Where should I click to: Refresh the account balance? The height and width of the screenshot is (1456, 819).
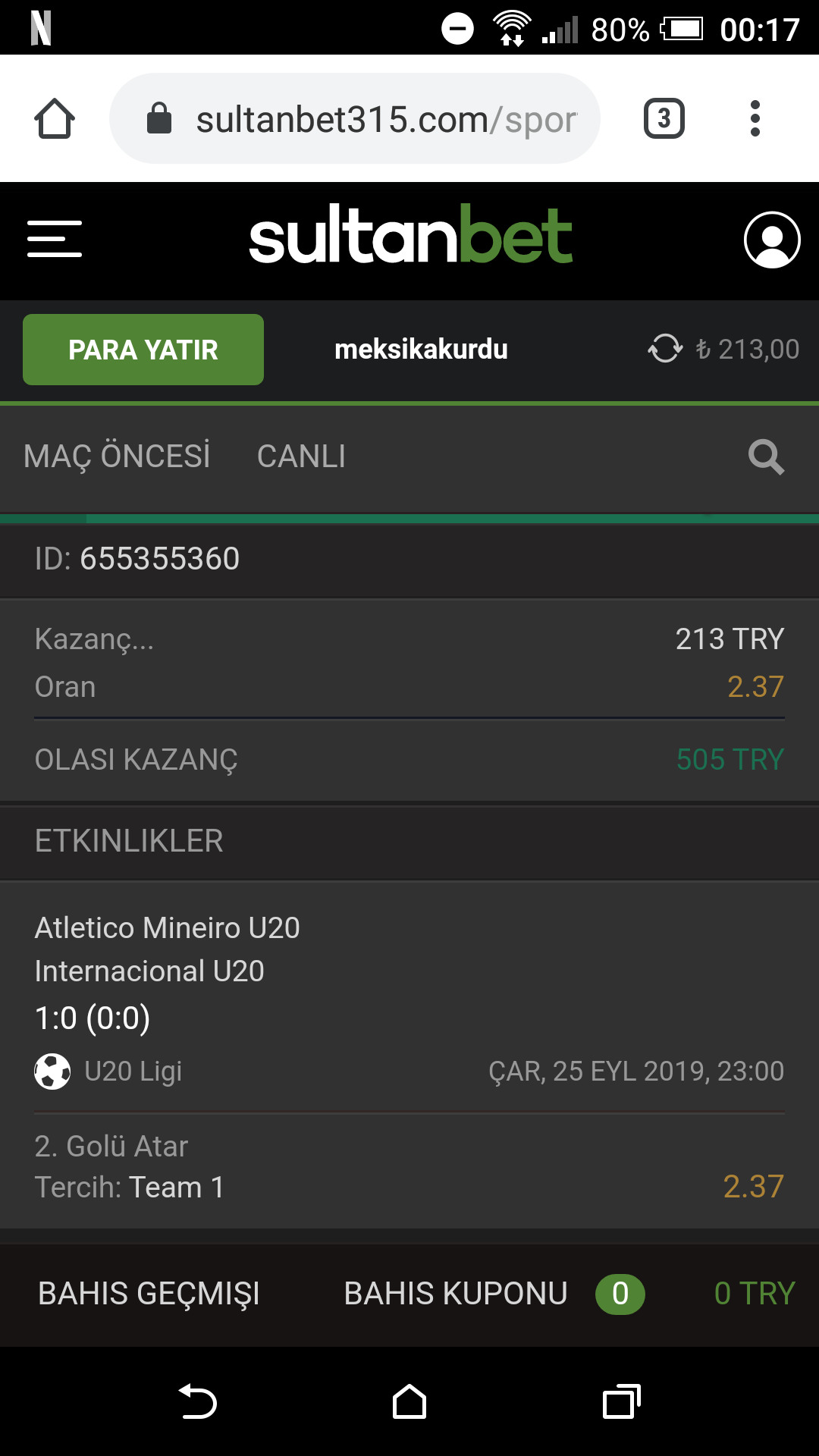tap(665, 349)
